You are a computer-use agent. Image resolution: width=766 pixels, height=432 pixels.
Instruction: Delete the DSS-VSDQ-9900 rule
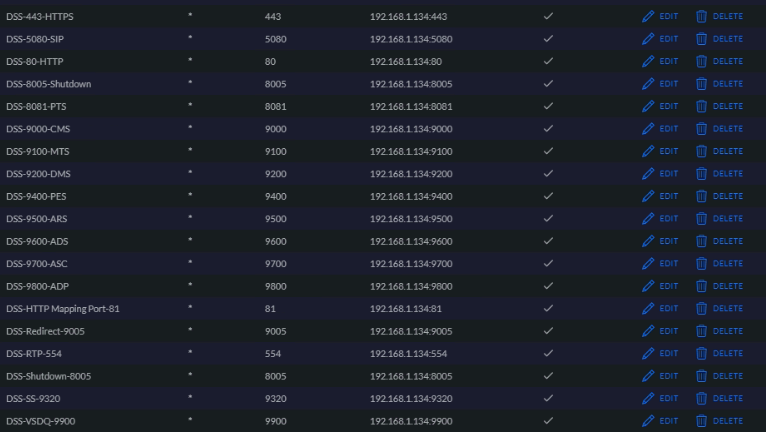[719, 422]
